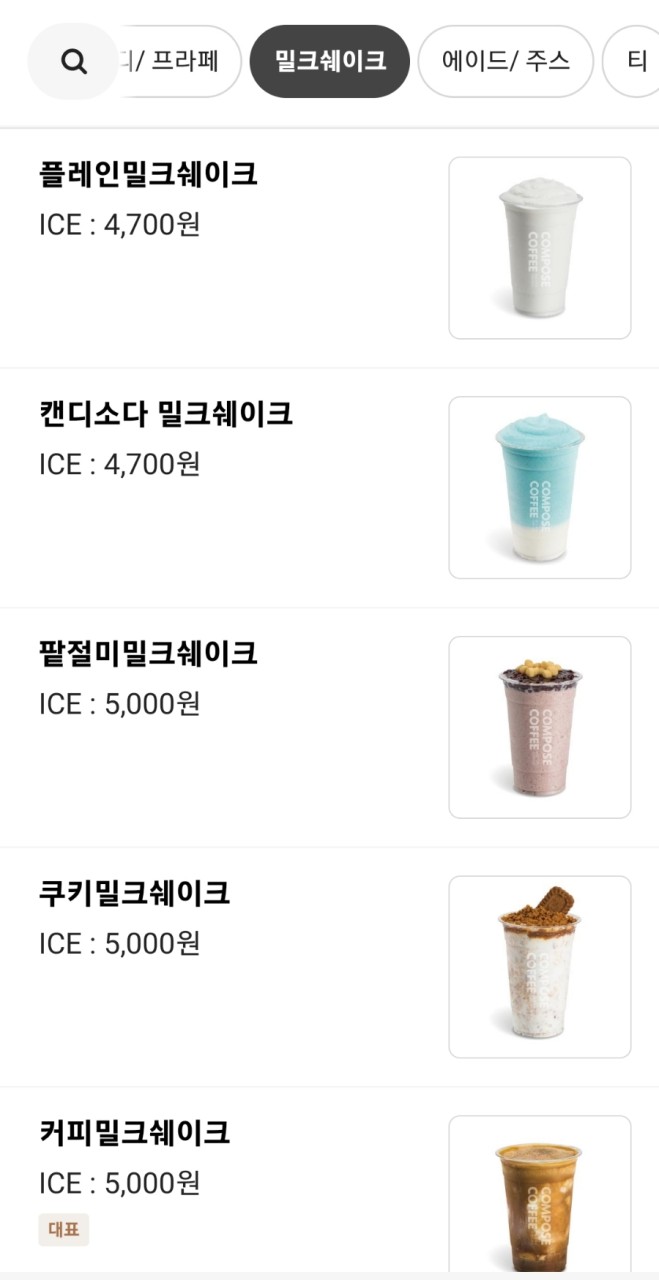Switch to the 에이드/ 주스 category

pyautogui.click(x=505, y=61)
